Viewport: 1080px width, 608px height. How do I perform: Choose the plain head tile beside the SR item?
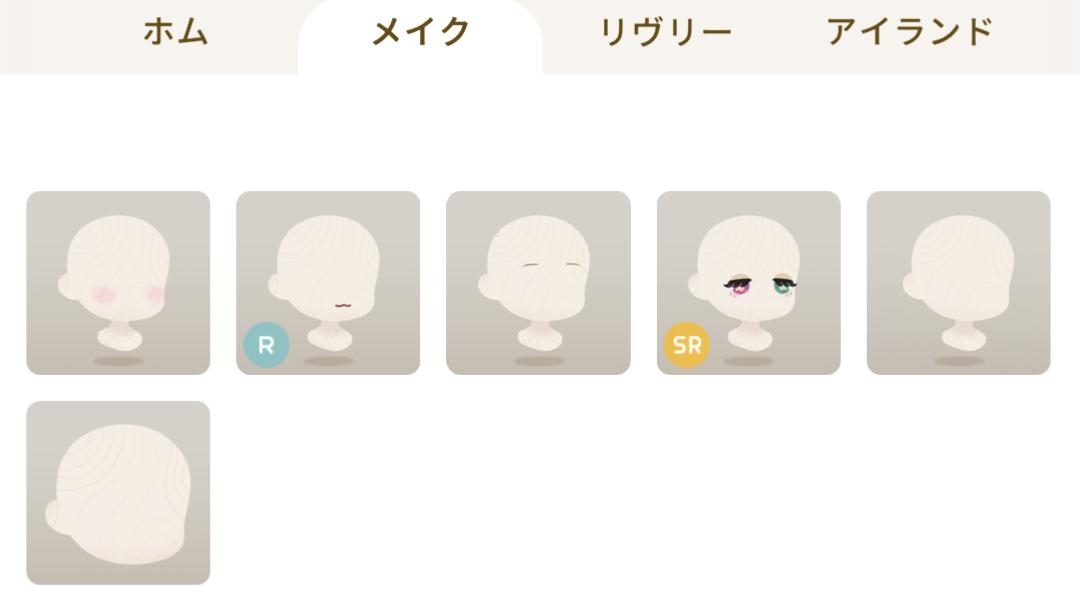click(958, 283)
